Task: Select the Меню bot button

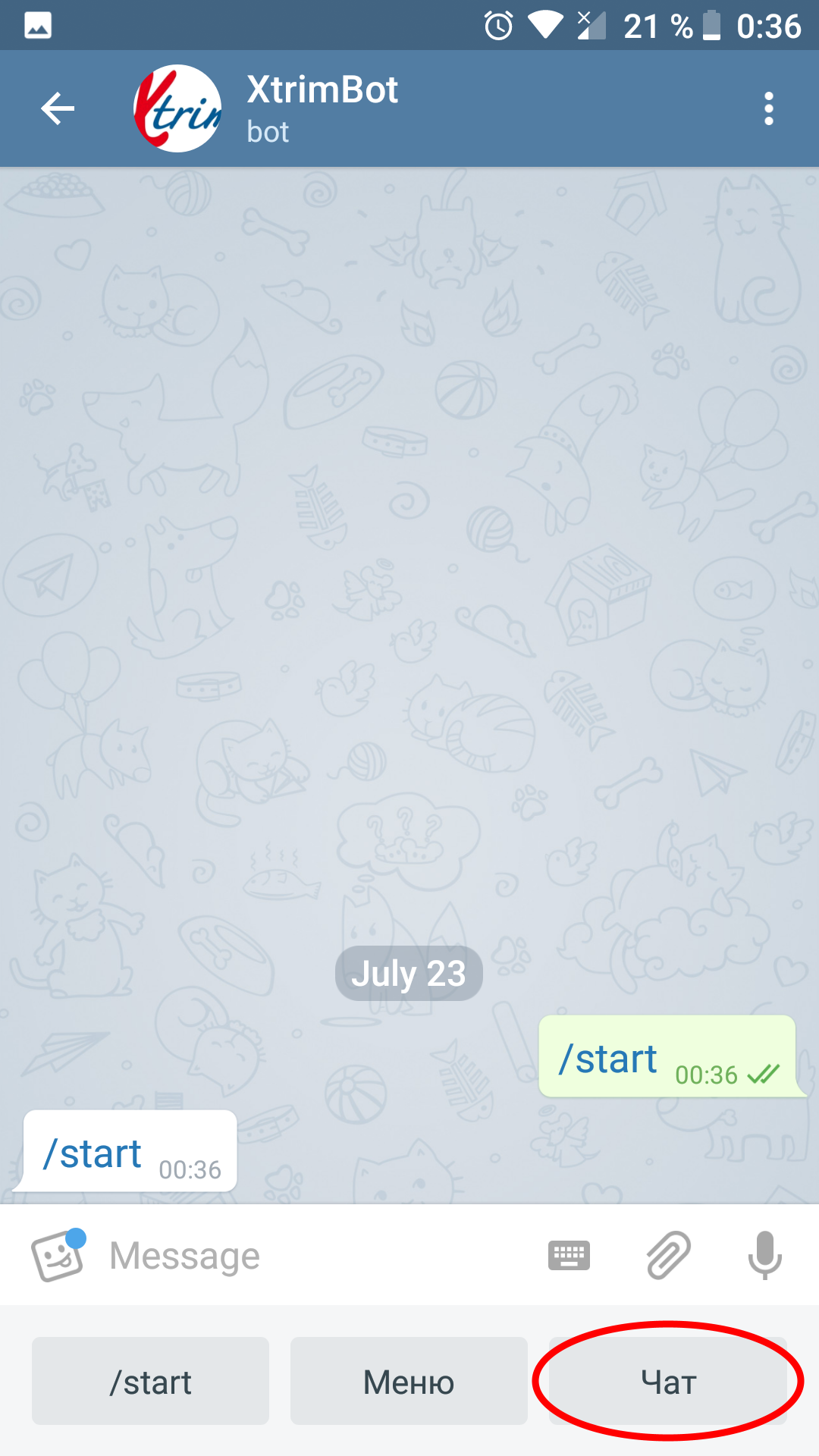Action: (x=409, y=1382)
